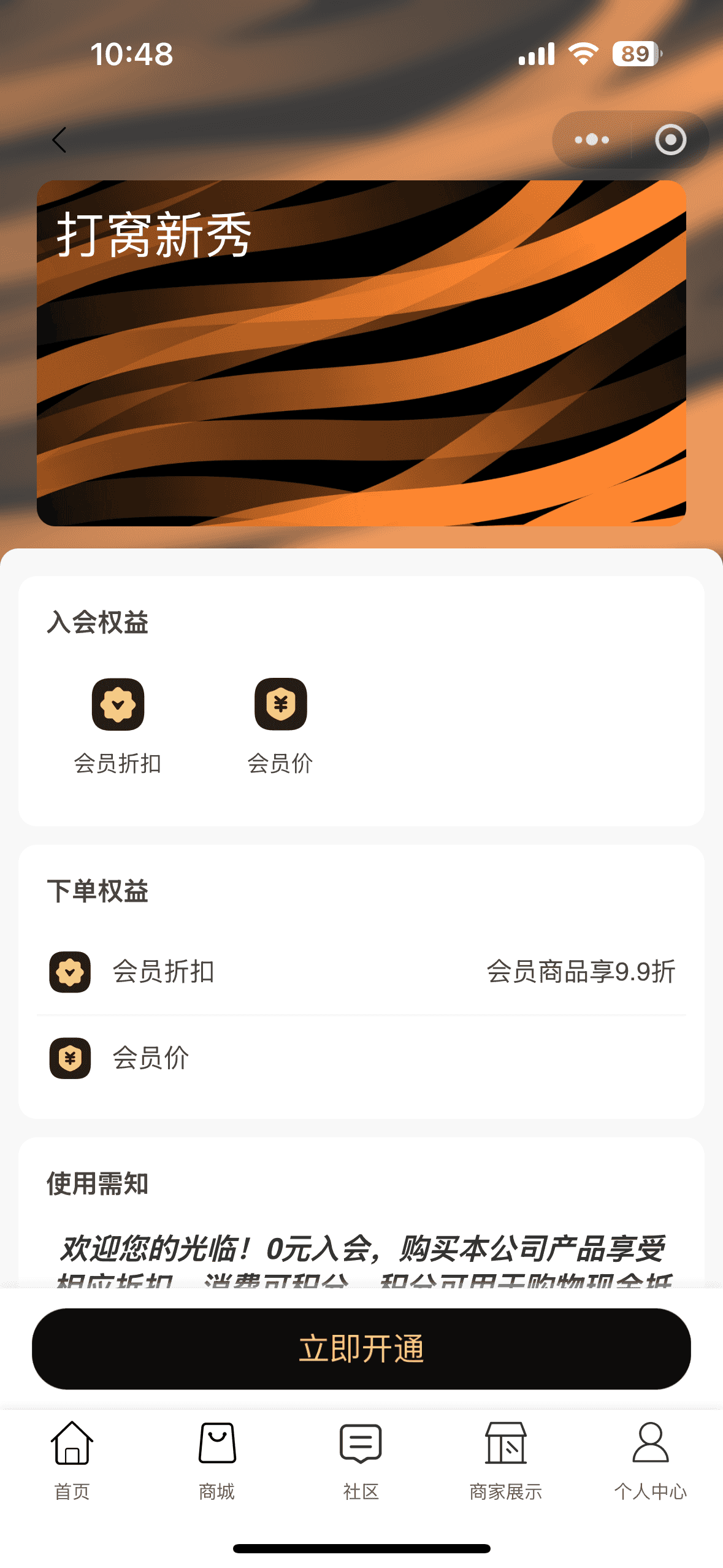723x1568 pixels.
Task: Open the 商城 tab
Action: point(217,1460)
